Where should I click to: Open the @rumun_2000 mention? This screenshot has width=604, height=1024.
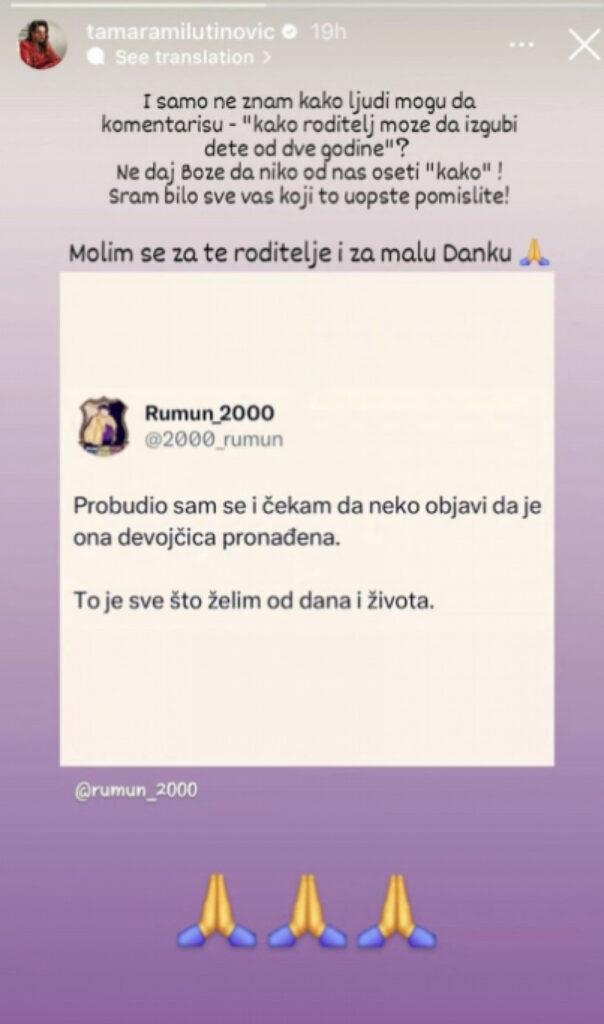[137, 790]
